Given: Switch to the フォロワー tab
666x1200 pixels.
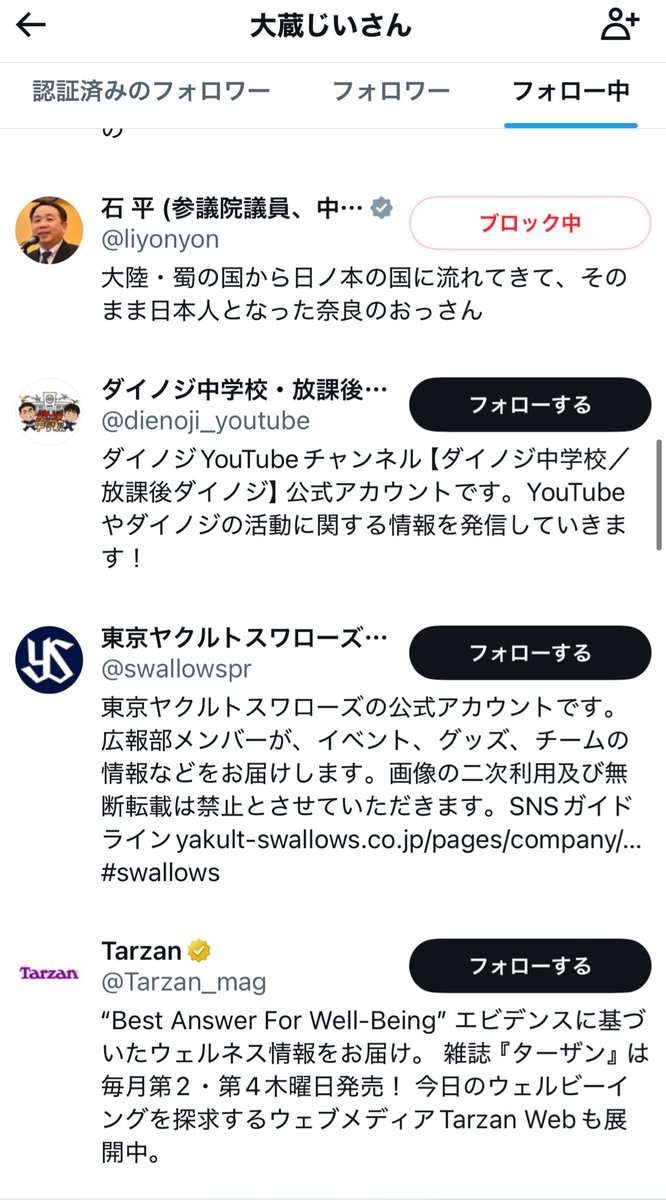Looking at the screenshot, I should point(391,91).
